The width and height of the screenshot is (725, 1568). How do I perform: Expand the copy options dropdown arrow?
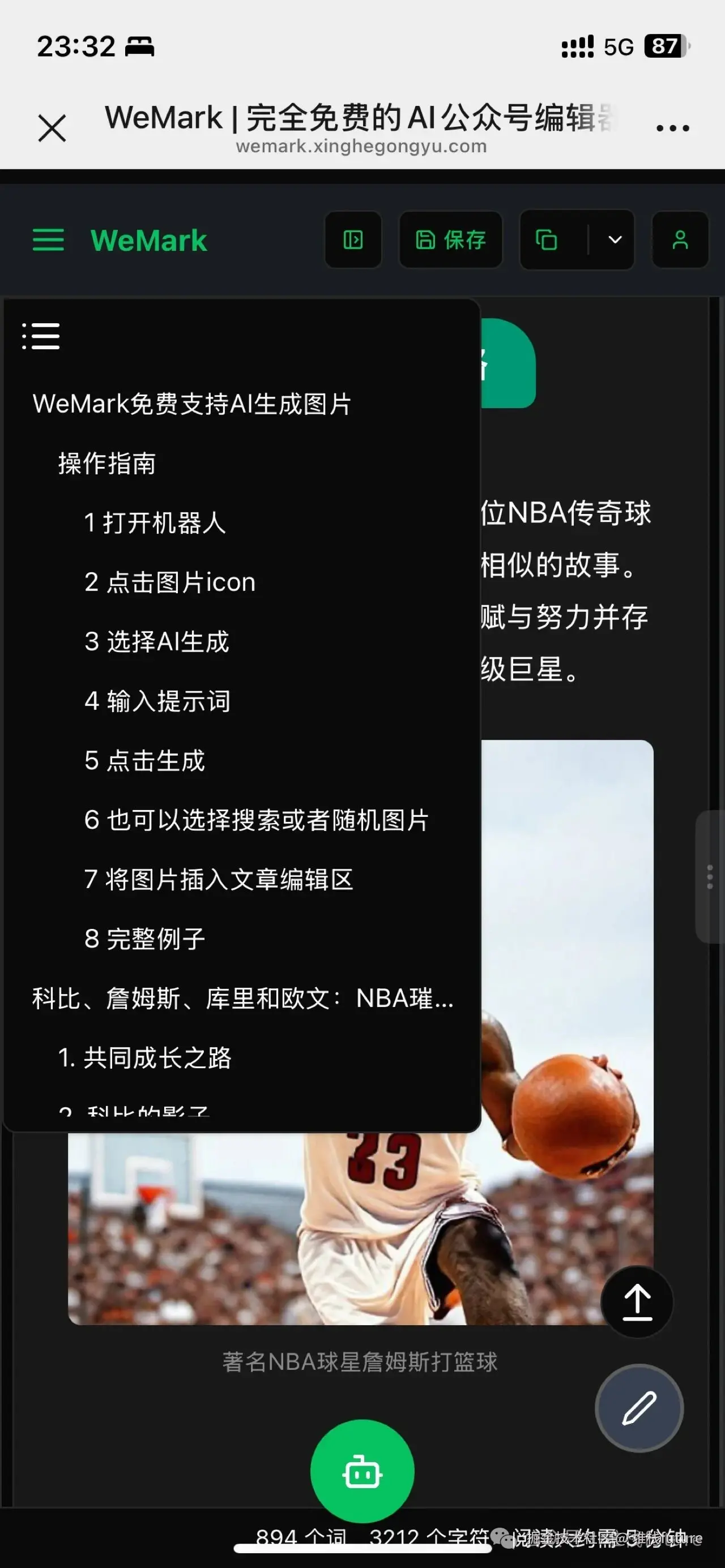(x=615, y=240)
